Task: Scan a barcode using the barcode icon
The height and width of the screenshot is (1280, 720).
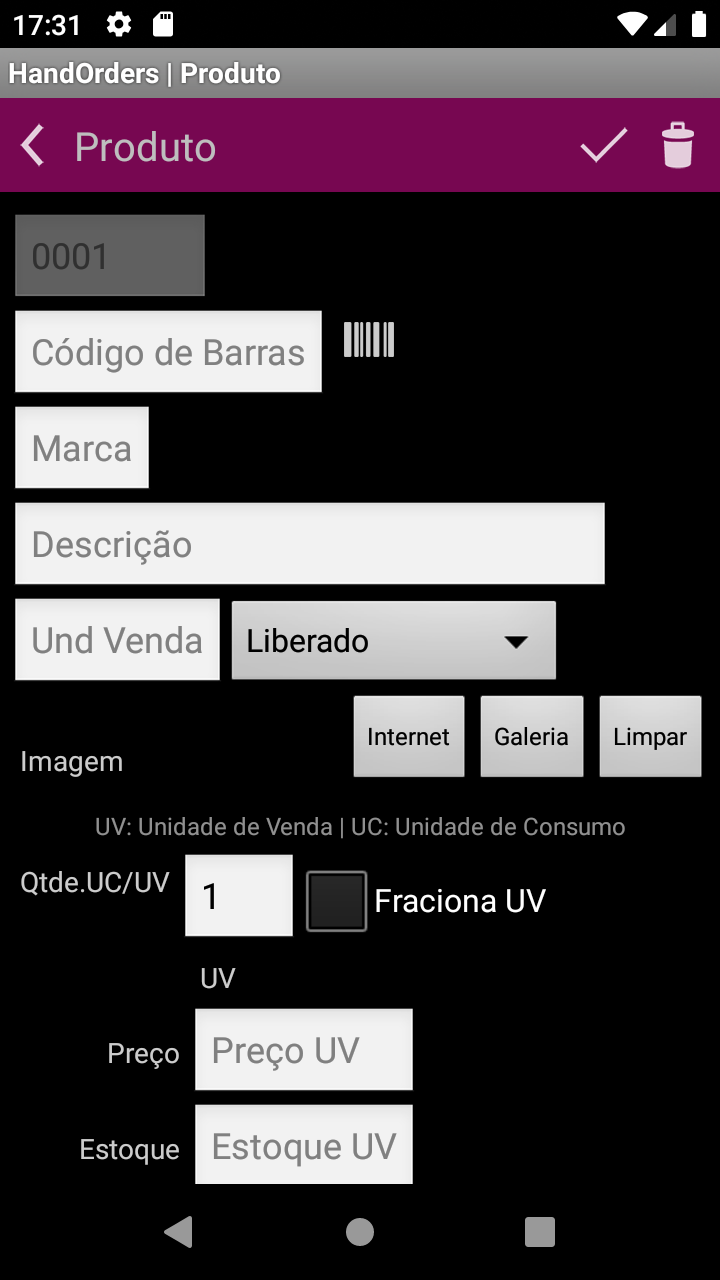Action: coord(369,340)
